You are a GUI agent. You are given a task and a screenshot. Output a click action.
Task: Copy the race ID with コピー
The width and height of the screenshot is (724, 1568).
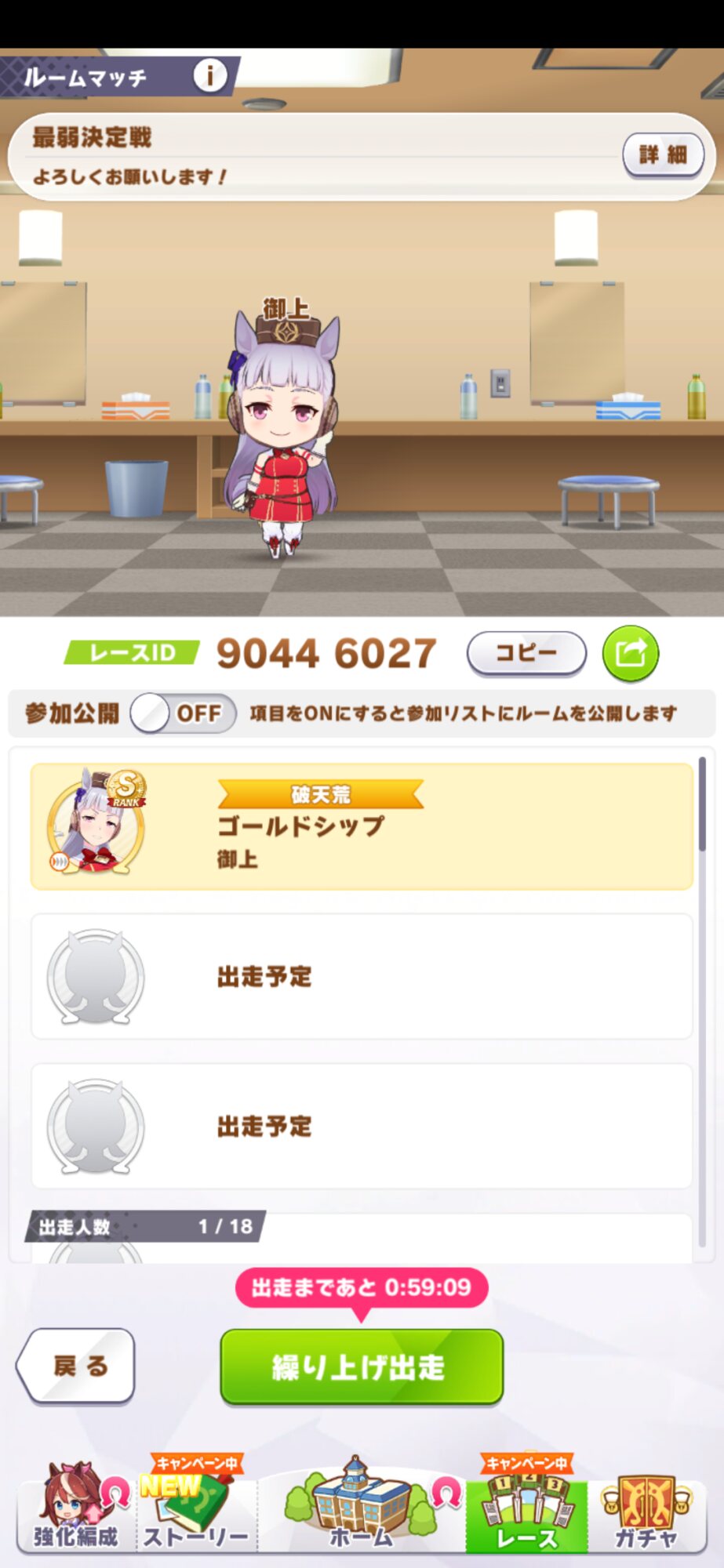pos(526,652)
